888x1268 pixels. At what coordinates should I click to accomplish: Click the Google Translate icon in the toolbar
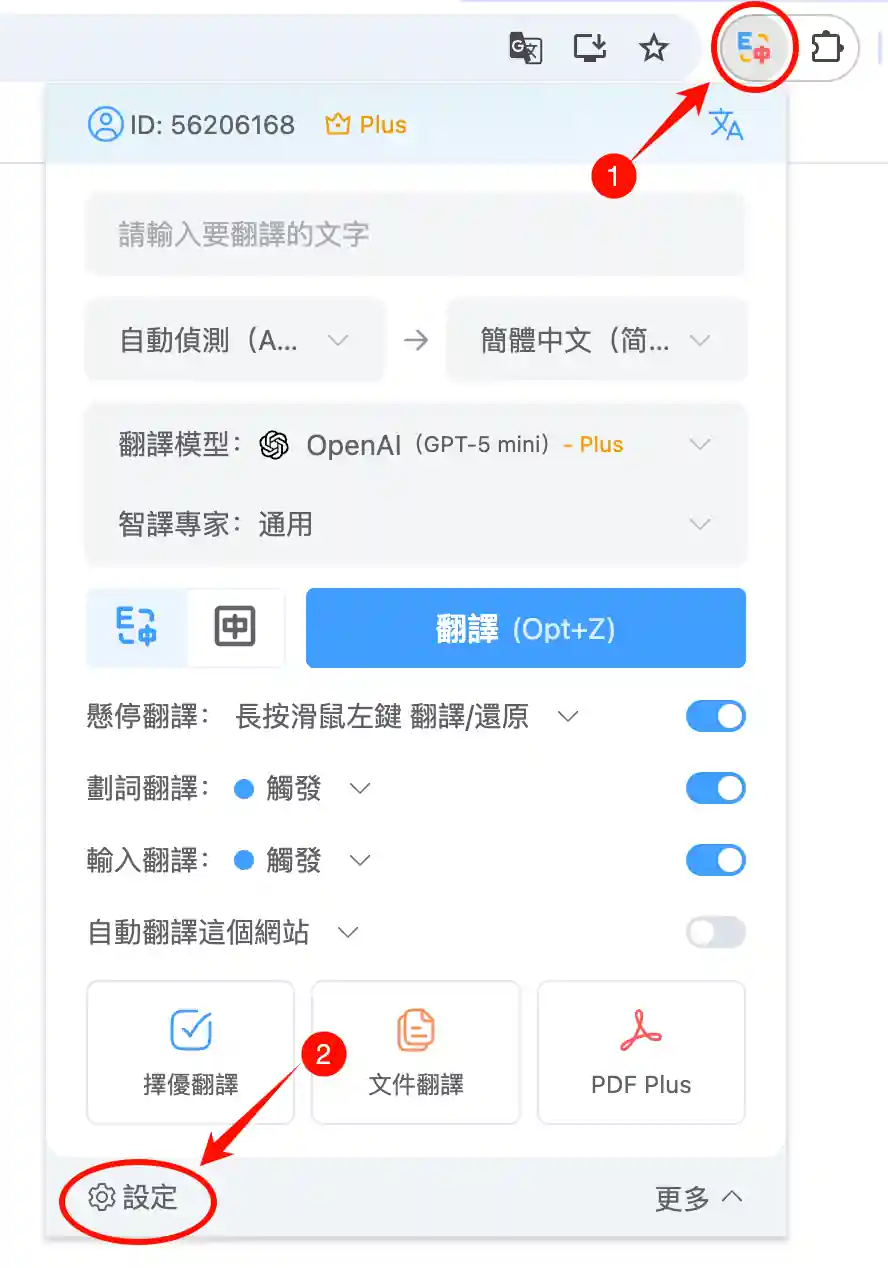pyautogui.click(x=526, y=47)
